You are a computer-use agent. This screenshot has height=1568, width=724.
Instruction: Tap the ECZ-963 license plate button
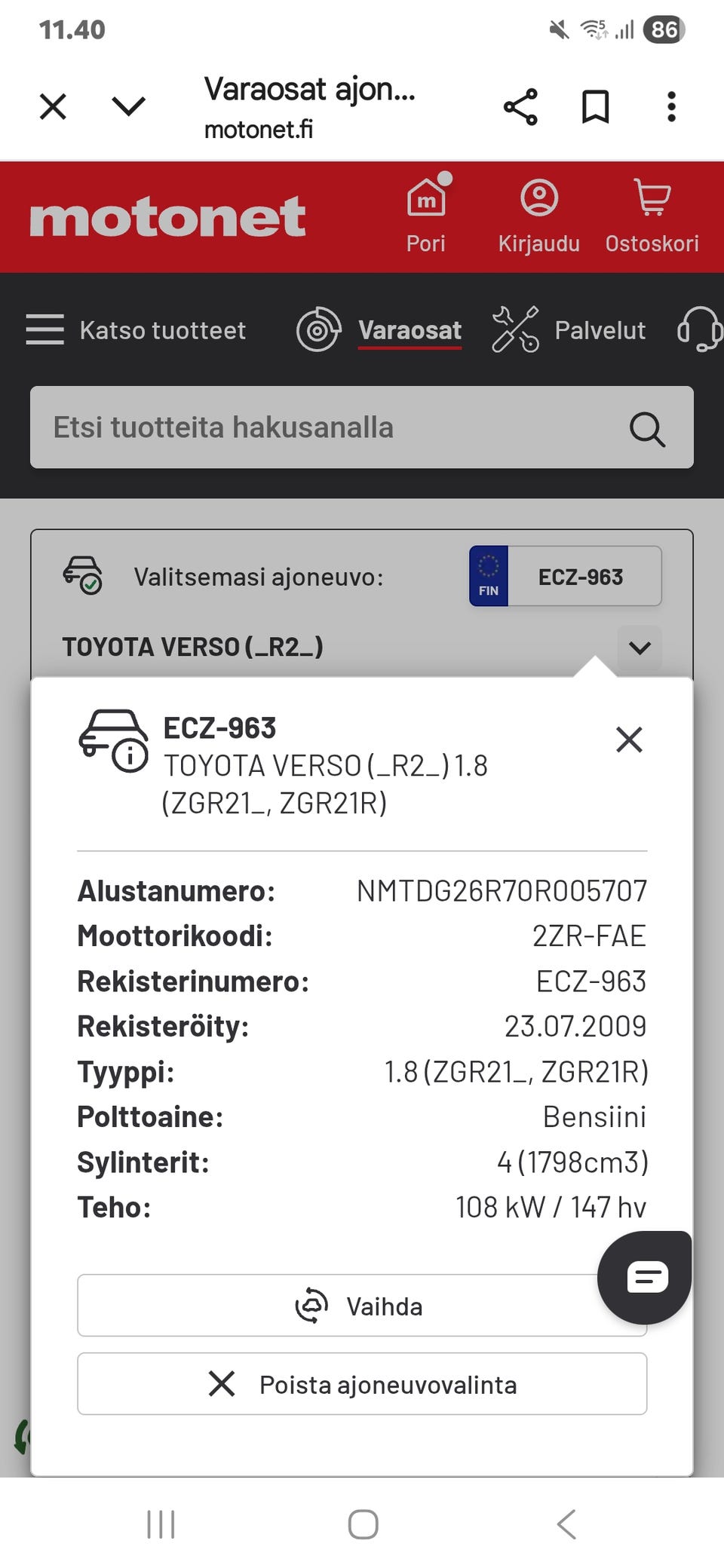pyautogui.click(x=566, y=577)
